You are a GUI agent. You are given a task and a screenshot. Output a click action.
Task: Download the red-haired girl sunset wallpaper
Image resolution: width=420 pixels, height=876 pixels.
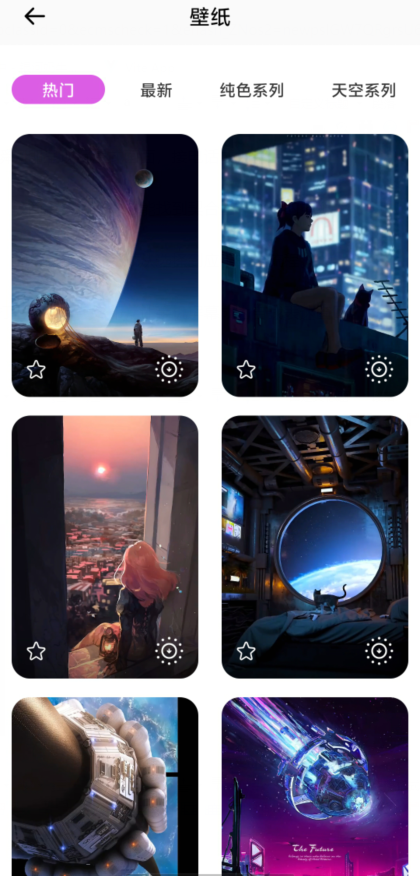coord(169,651)
